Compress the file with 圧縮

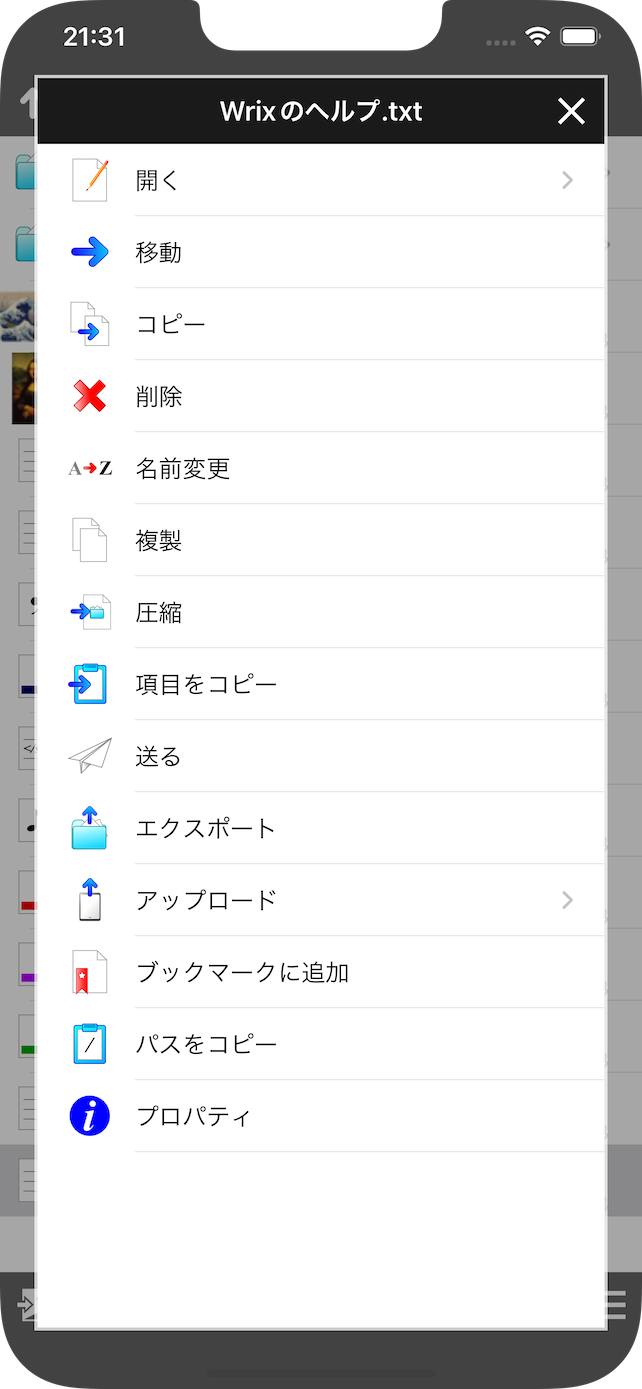(320, 612)
